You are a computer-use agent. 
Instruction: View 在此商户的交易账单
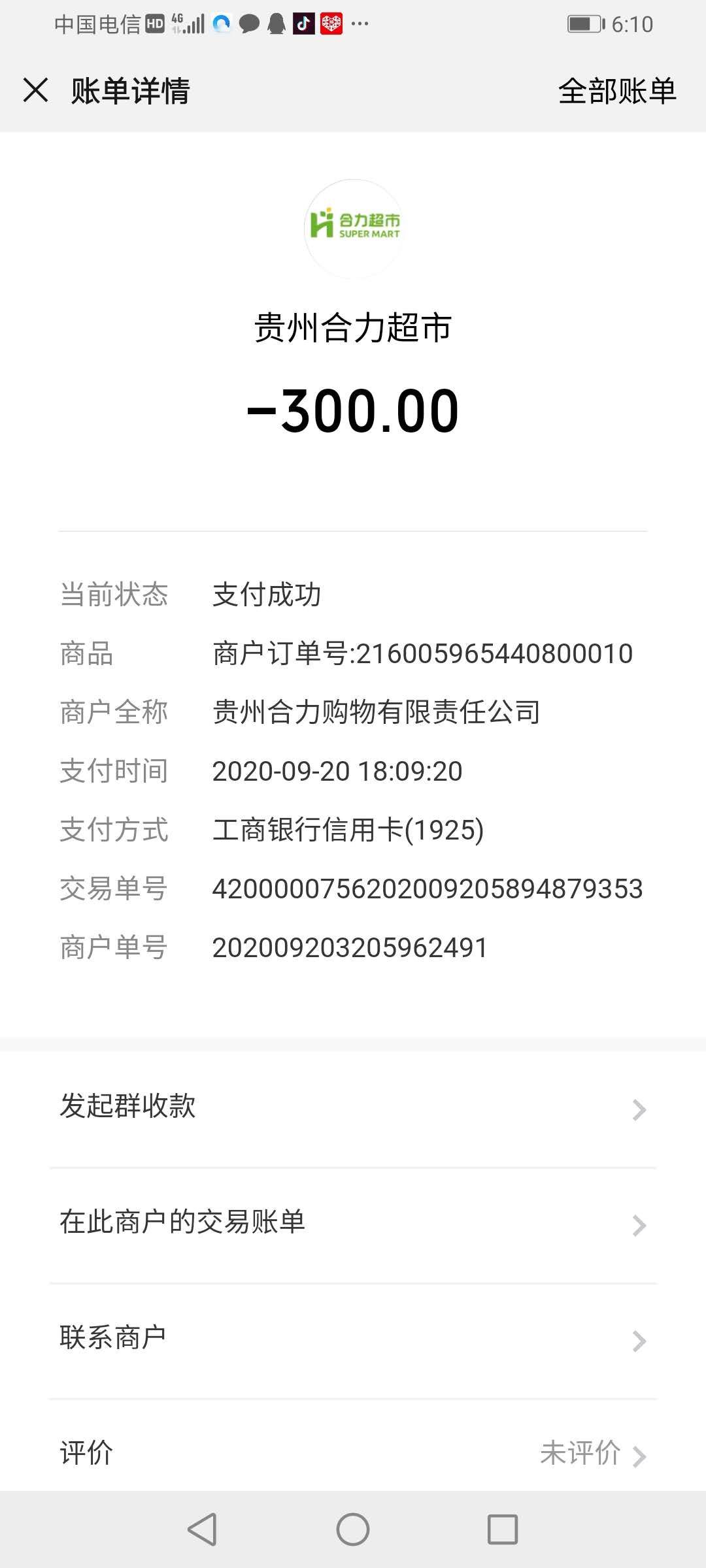coord(353,1223)
